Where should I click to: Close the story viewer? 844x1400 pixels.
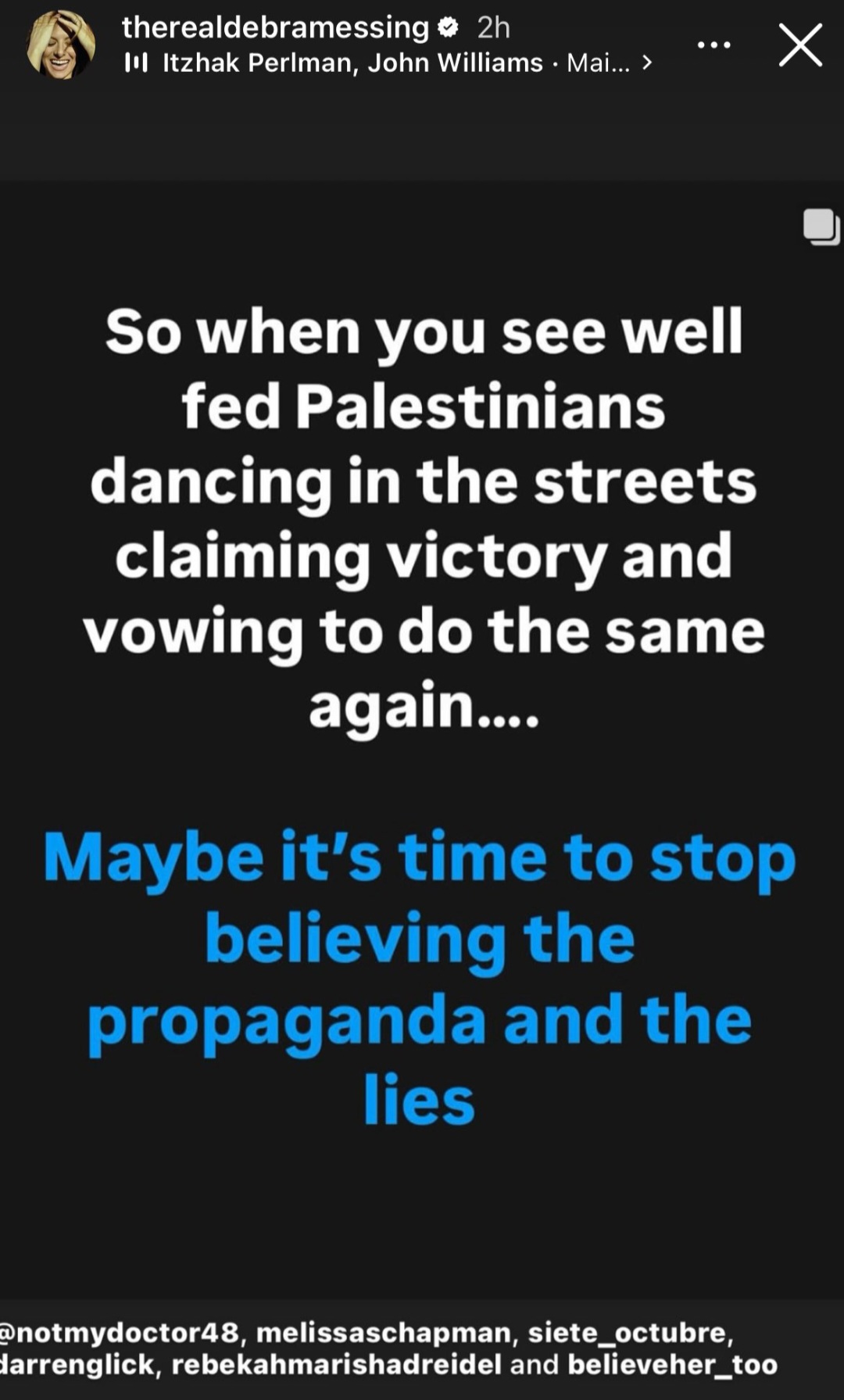[x=800, y=45]
